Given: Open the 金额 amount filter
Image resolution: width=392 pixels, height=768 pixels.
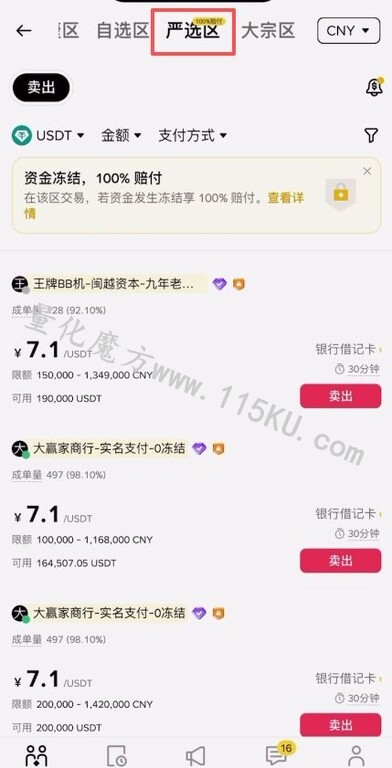Looking at the screenshot, I should (x=121, y=135).
